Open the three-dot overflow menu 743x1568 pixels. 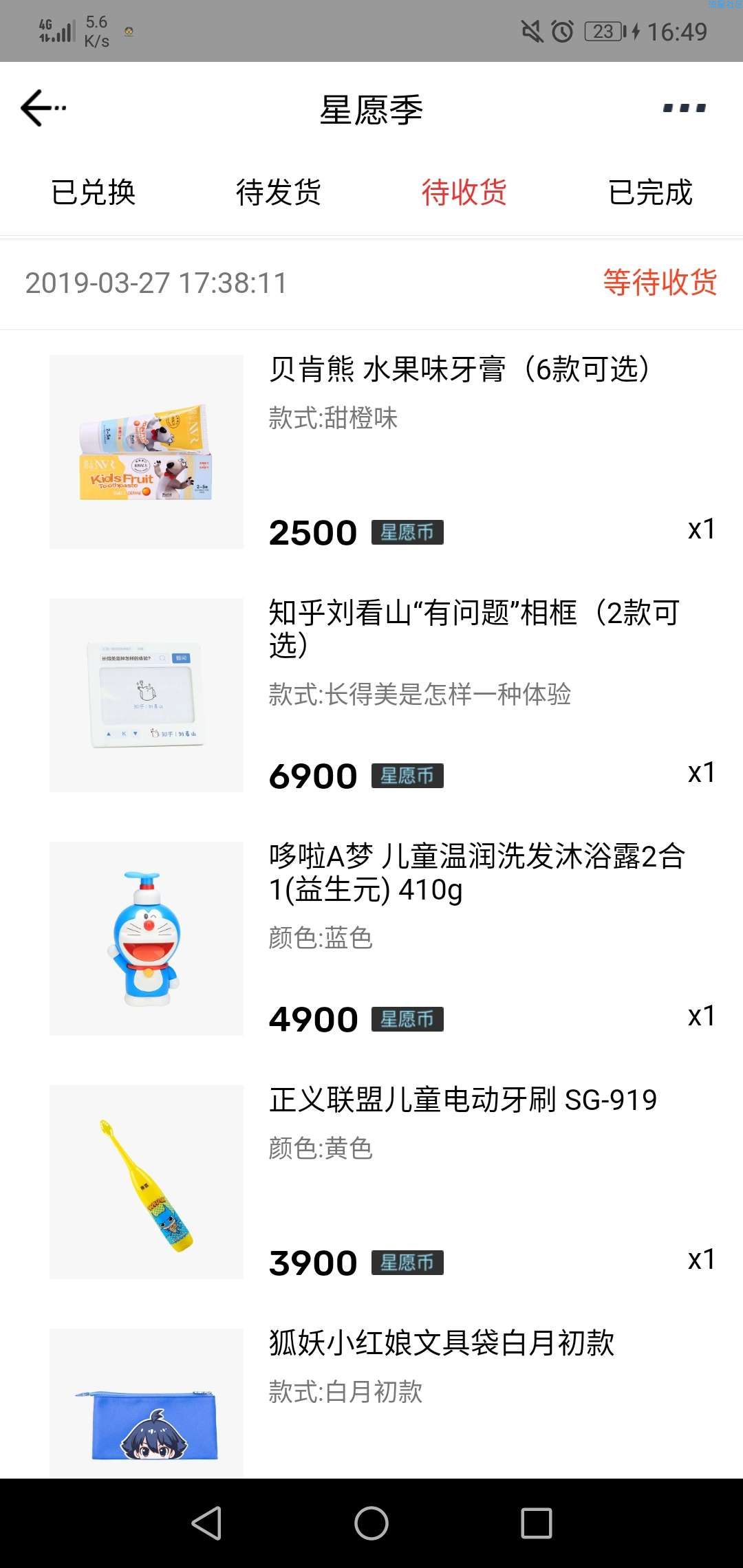(684, 108)
